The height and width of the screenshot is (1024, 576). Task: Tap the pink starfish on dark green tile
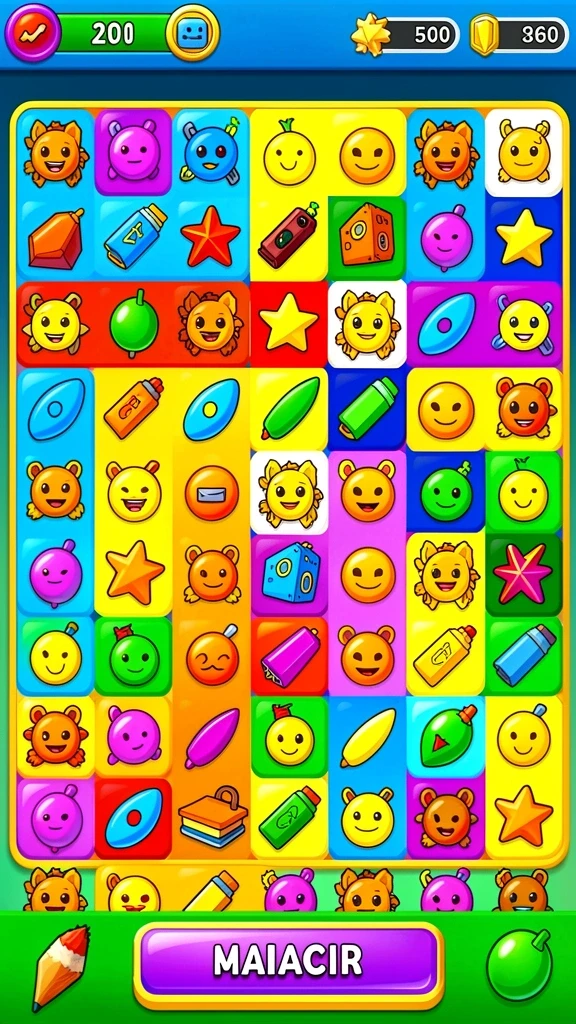click(x=522, y=573)
